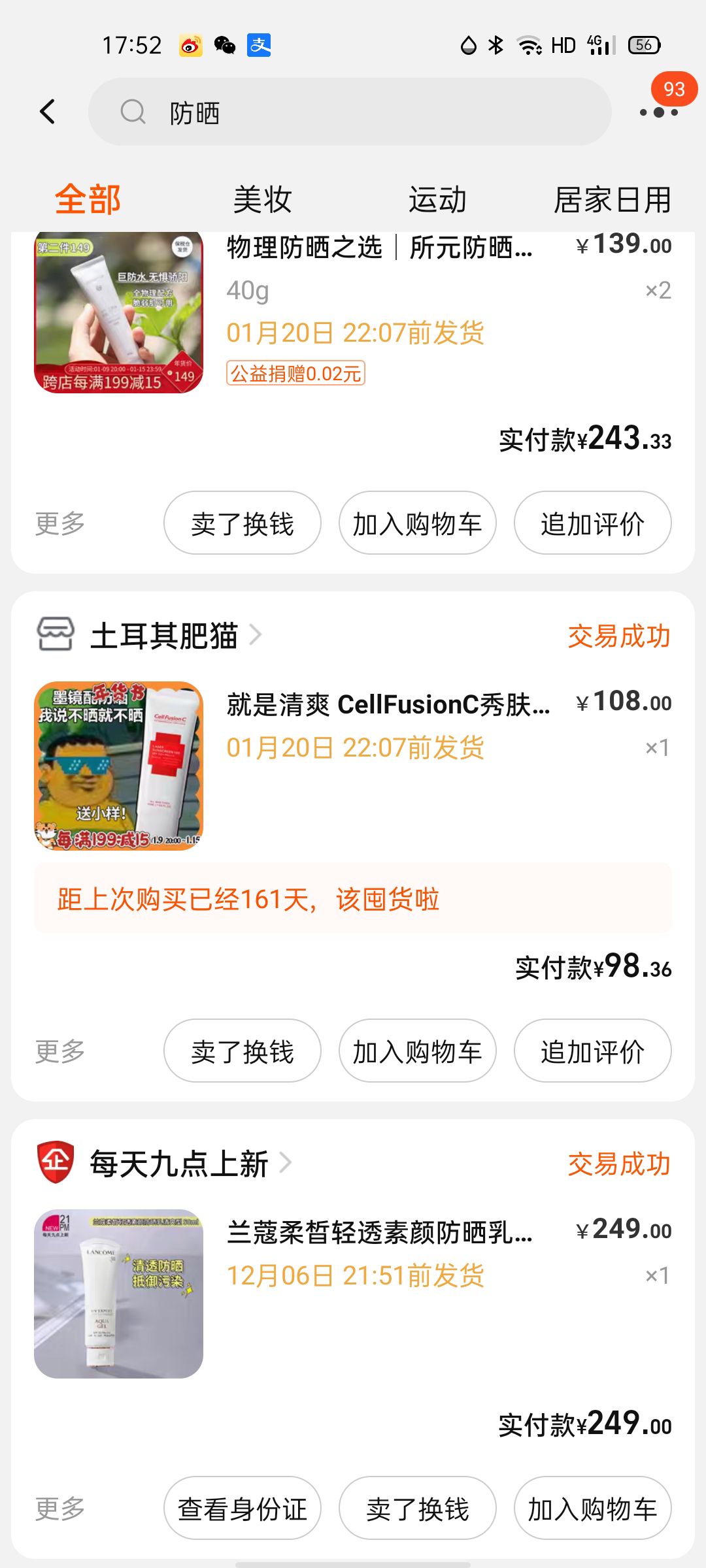
Task: Tap 卖了换钱 on the 所元防晒 order
Action: click(242, 523)
